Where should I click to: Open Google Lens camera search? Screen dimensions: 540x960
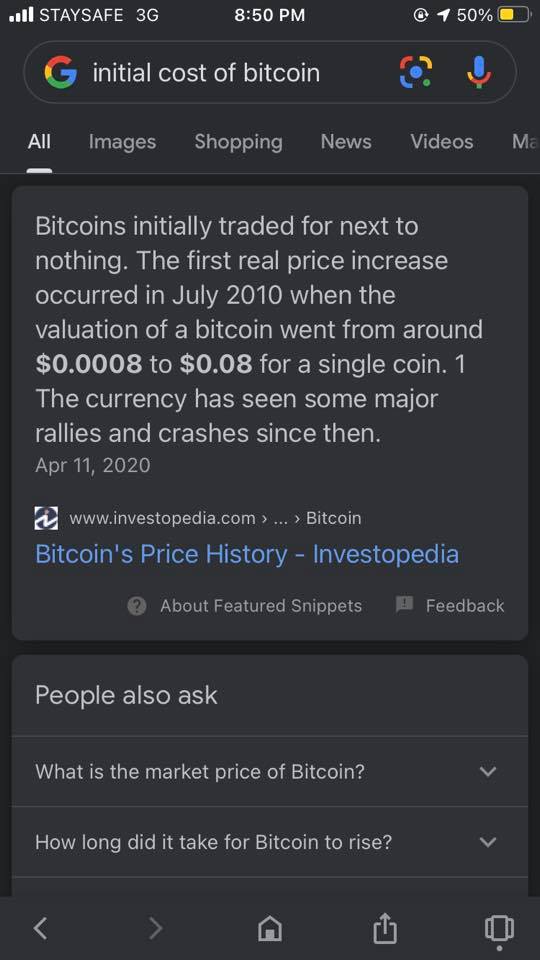click(416, 72)
